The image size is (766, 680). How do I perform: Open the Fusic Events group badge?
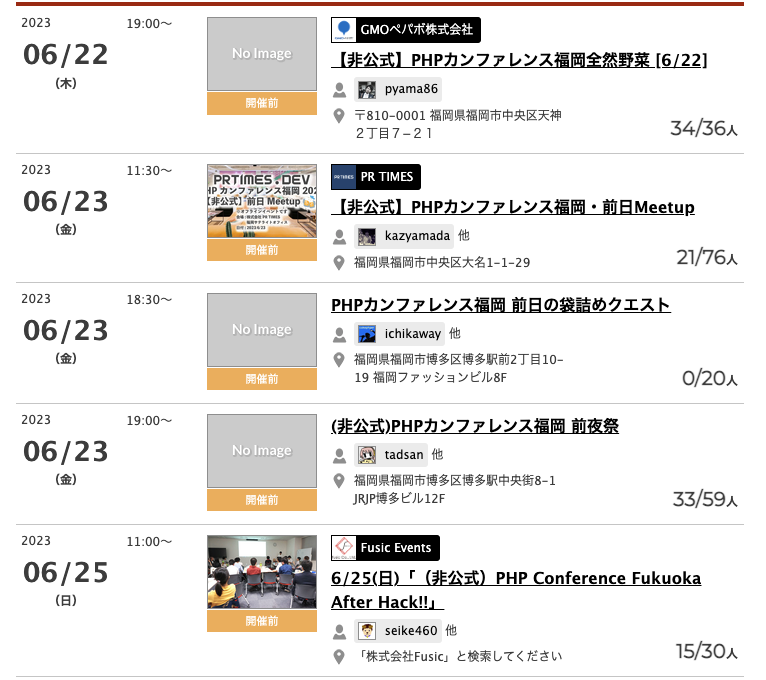coord(385,548)
